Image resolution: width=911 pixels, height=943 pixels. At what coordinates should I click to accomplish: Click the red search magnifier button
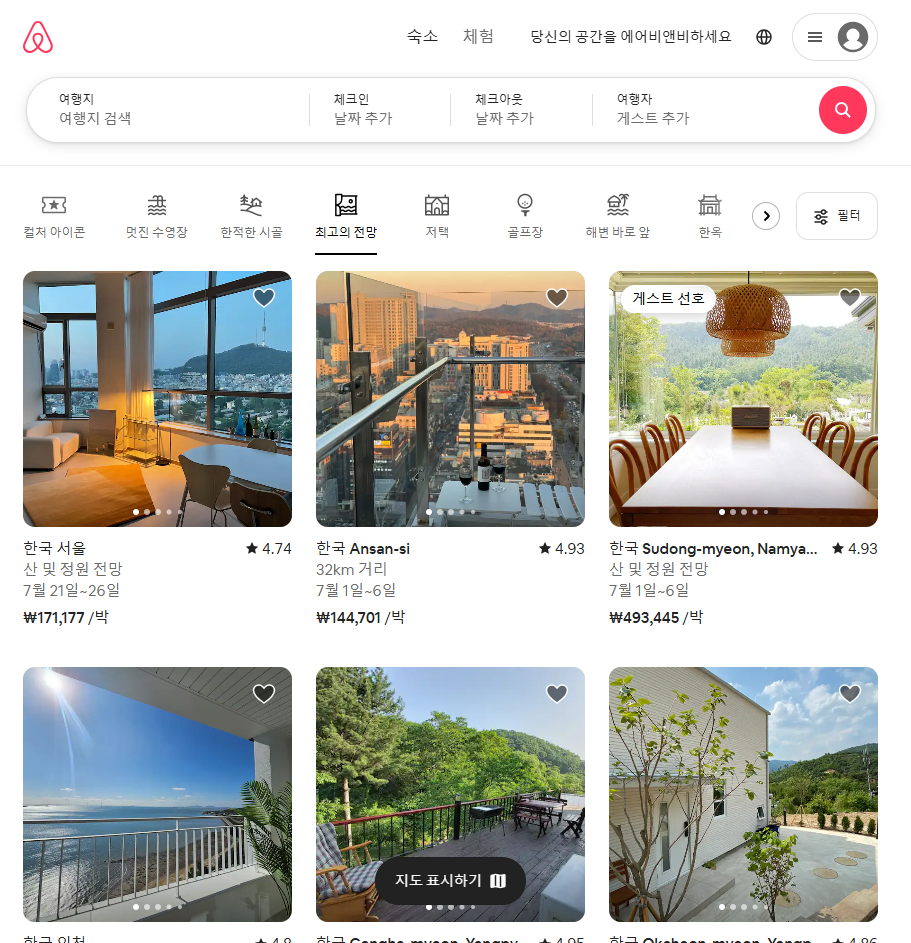pyautogui.click(x=842, y=110)
